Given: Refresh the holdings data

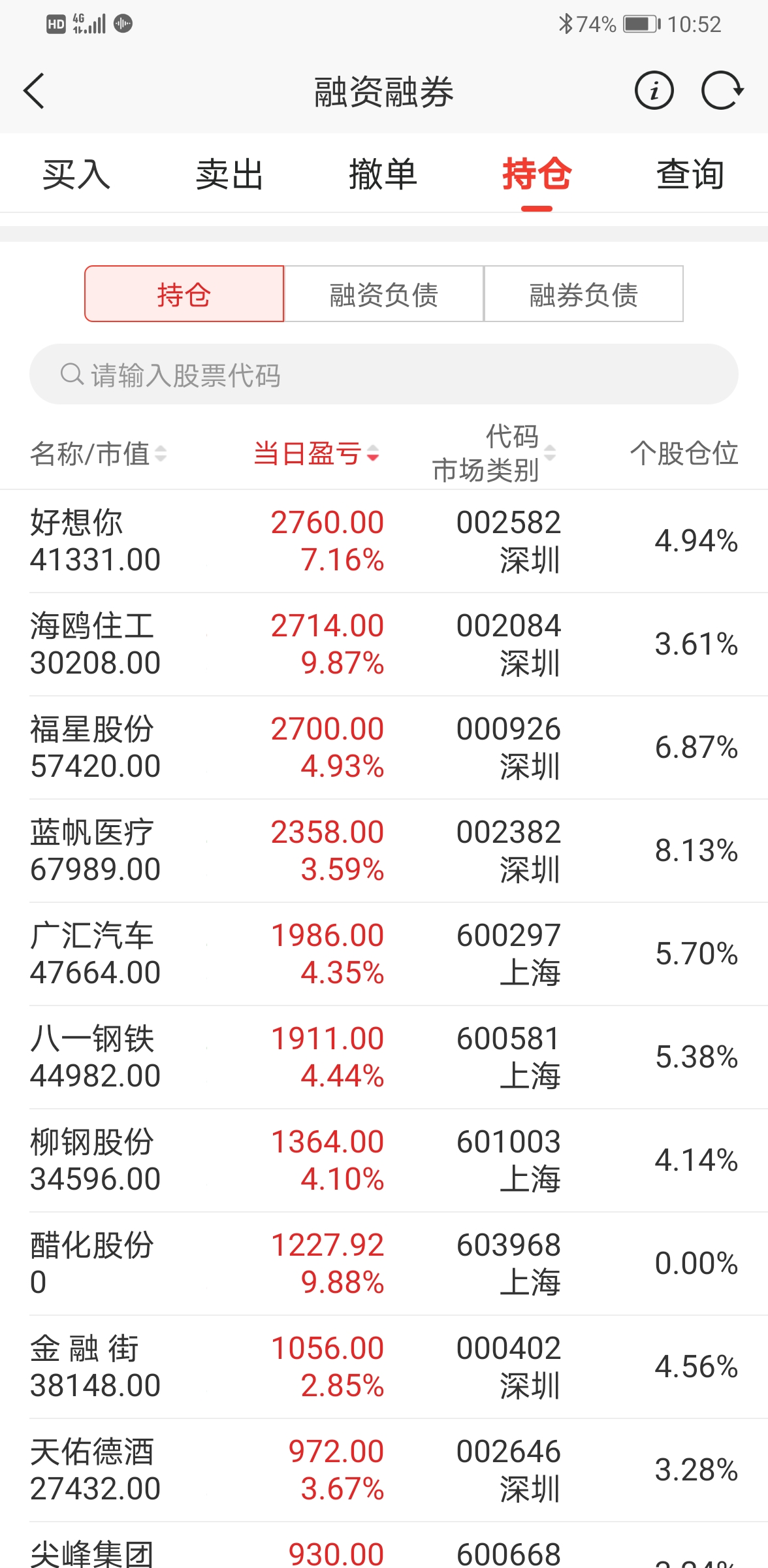Looking at the screenshot, I should (x=722, y=91).
